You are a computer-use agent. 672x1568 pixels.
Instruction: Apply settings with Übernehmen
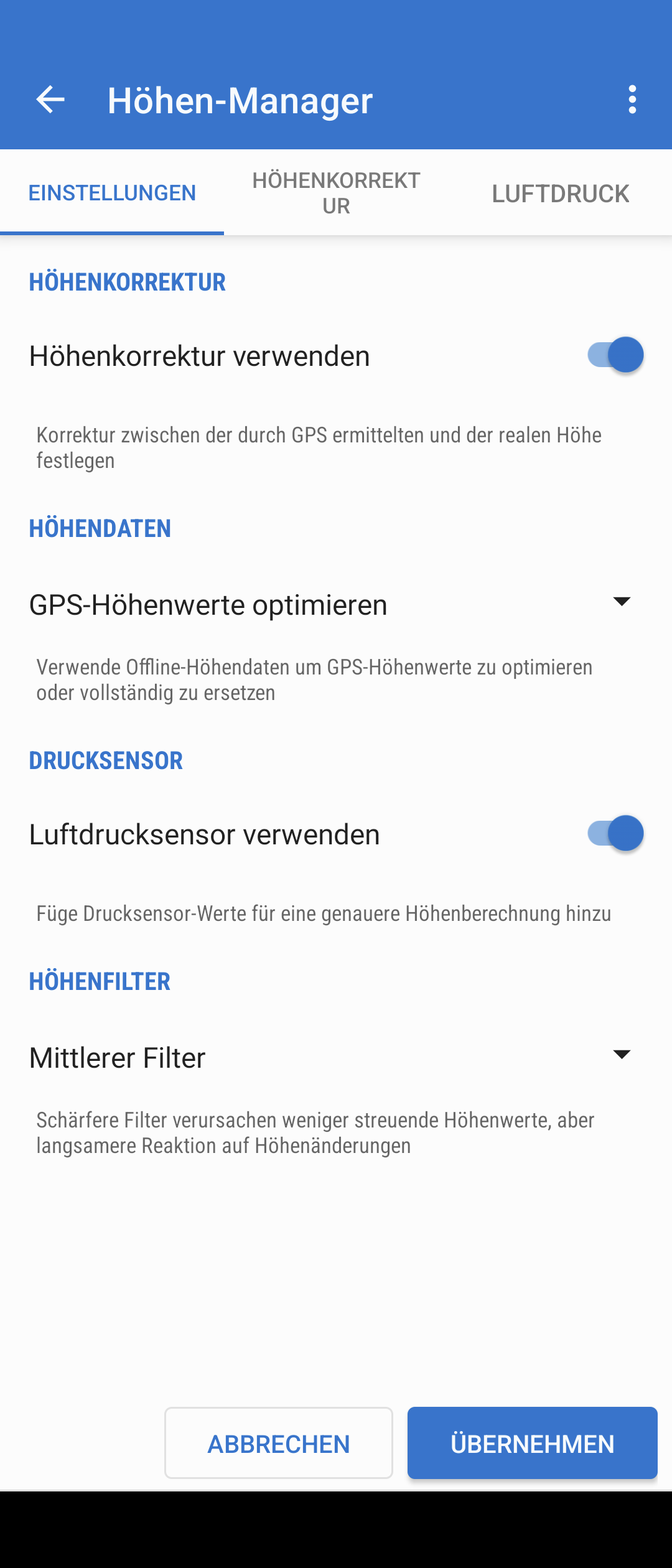(x=532, y=1444)
